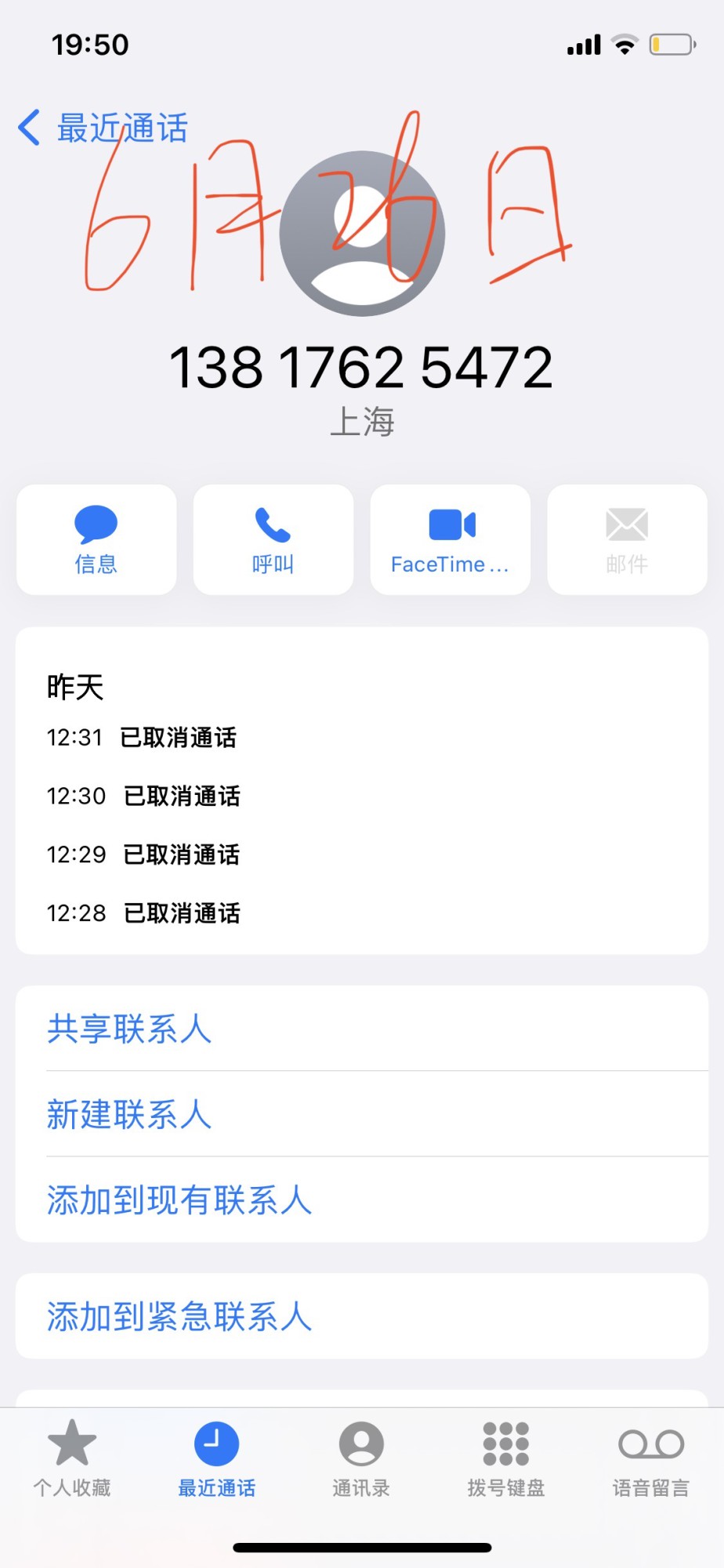Call the number with 呼叫 button

coord(273,539)
